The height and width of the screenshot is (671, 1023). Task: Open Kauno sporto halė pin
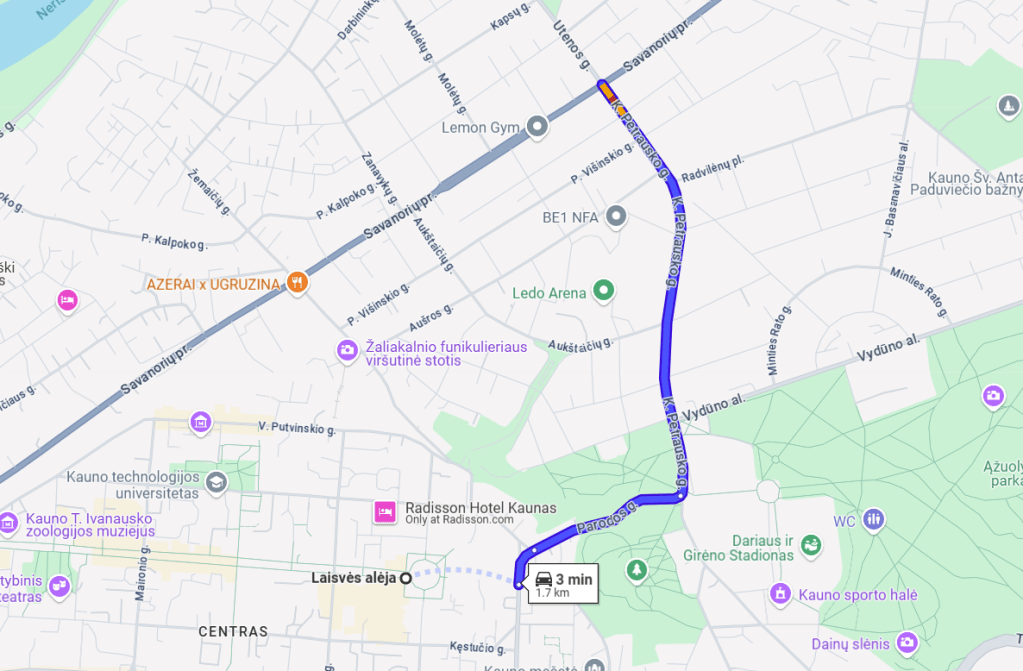tap(780, 595)
